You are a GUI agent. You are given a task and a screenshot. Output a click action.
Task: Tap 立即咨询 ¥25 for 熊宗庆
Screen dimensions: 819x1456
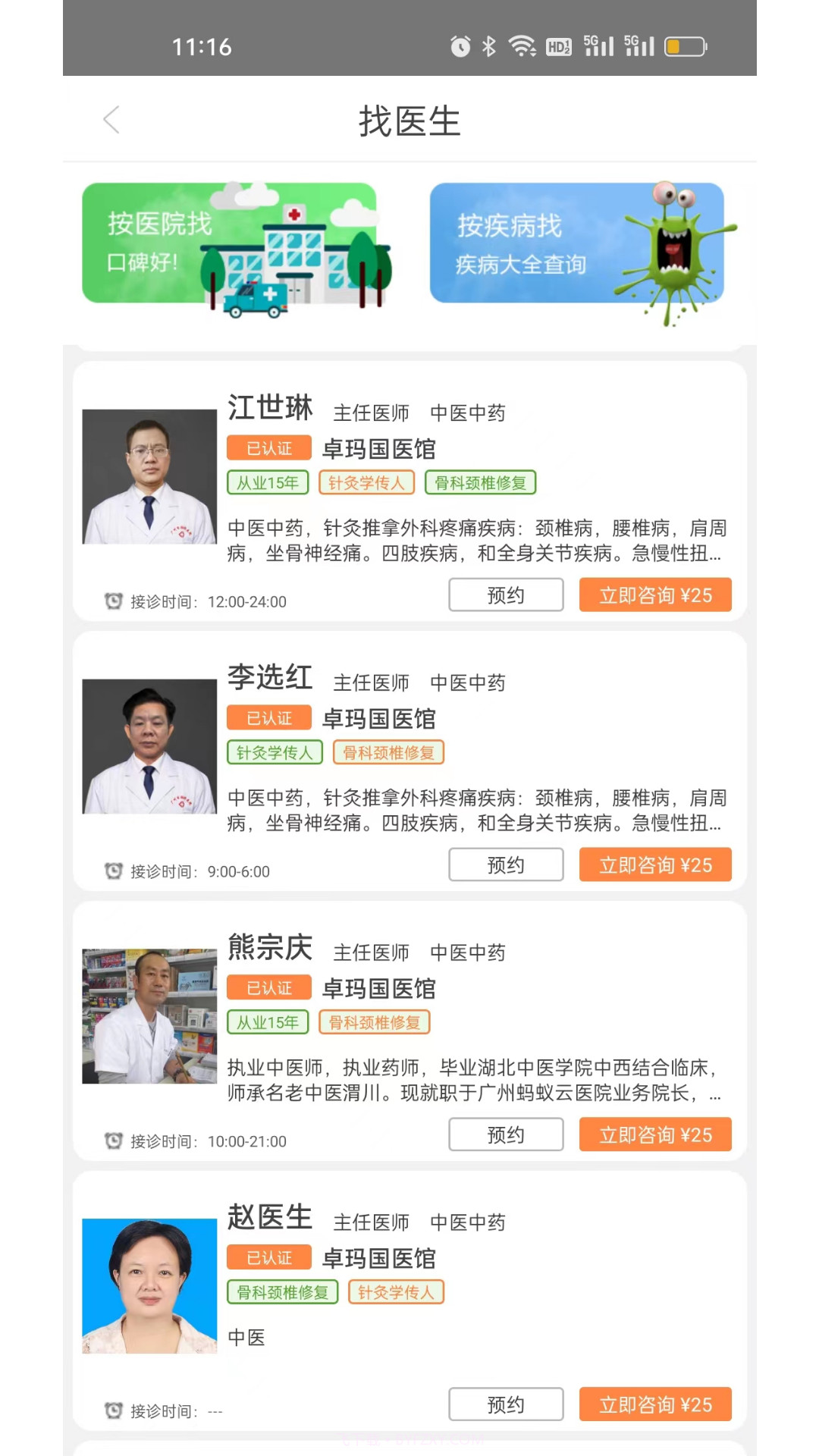(655, 1135)
